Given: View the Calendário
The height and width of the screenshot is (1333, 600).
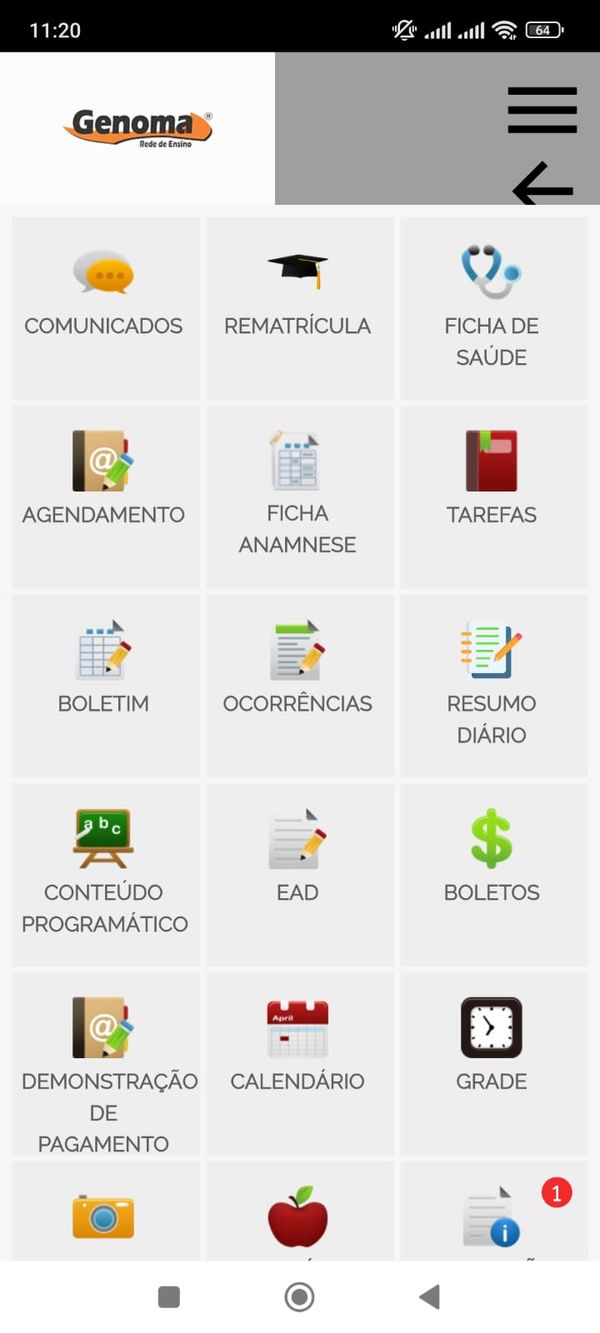Looking at the screenshot, I should point(299,1064).
